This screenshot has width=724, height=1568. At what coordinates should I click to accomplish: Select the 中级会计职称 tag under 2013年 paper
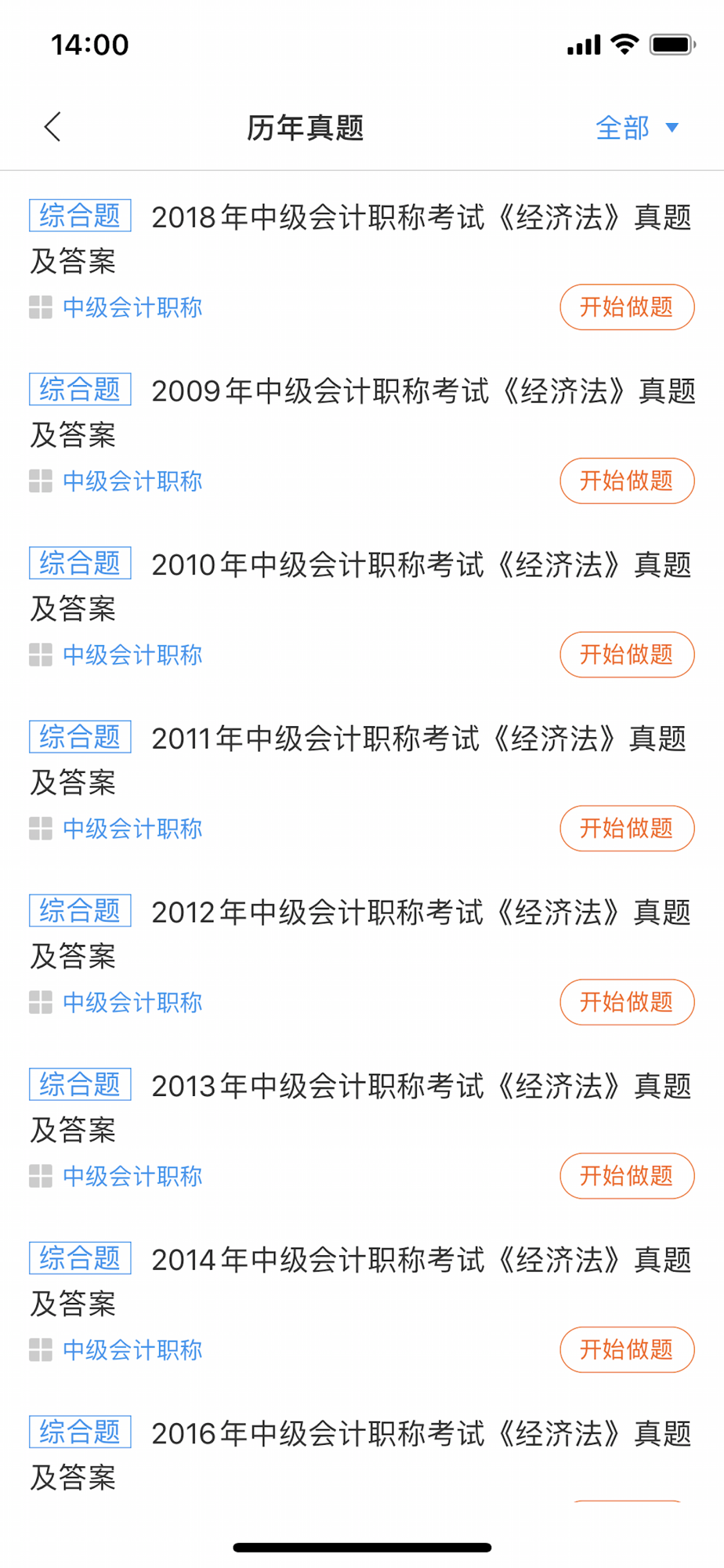132,1176
